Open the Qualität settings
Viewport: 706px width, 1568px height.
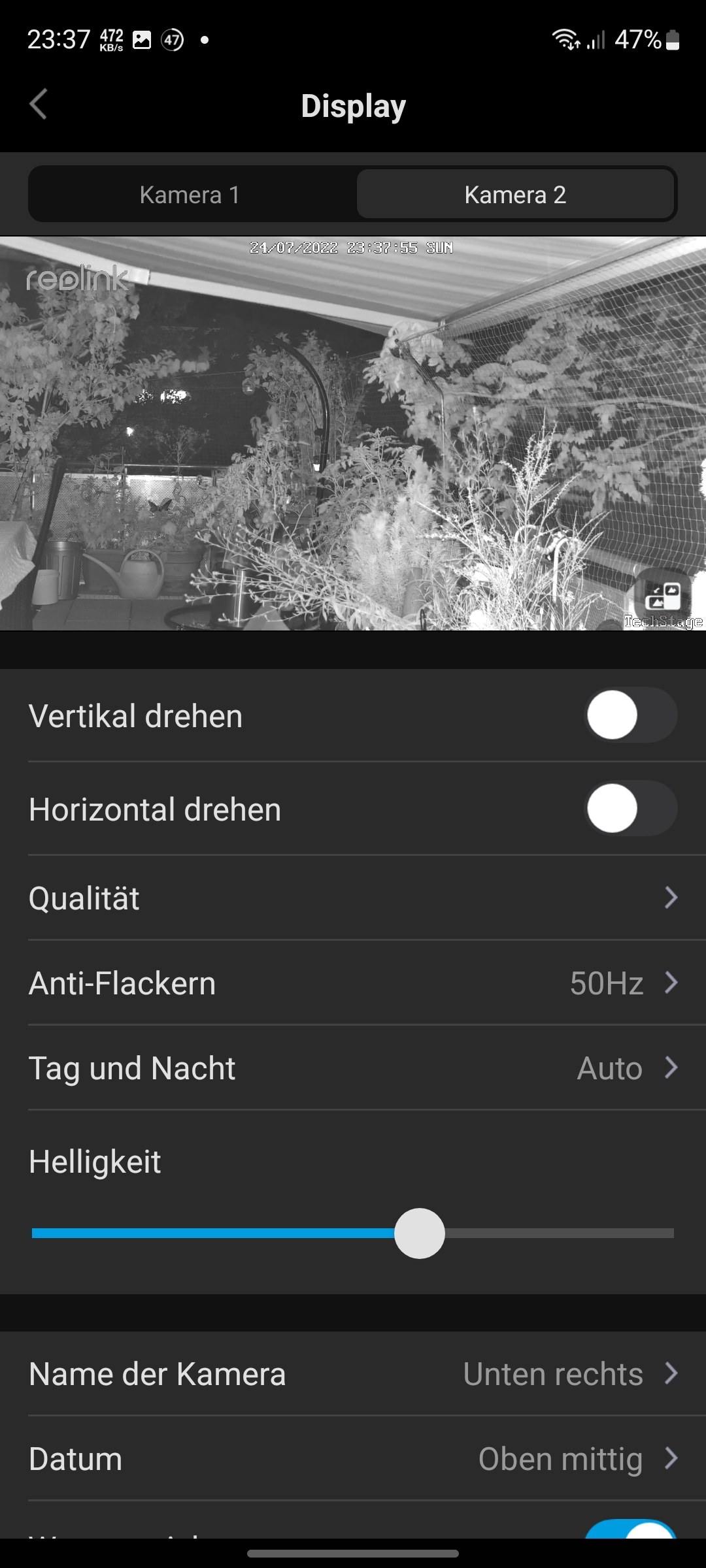click(x=353, y=898)
